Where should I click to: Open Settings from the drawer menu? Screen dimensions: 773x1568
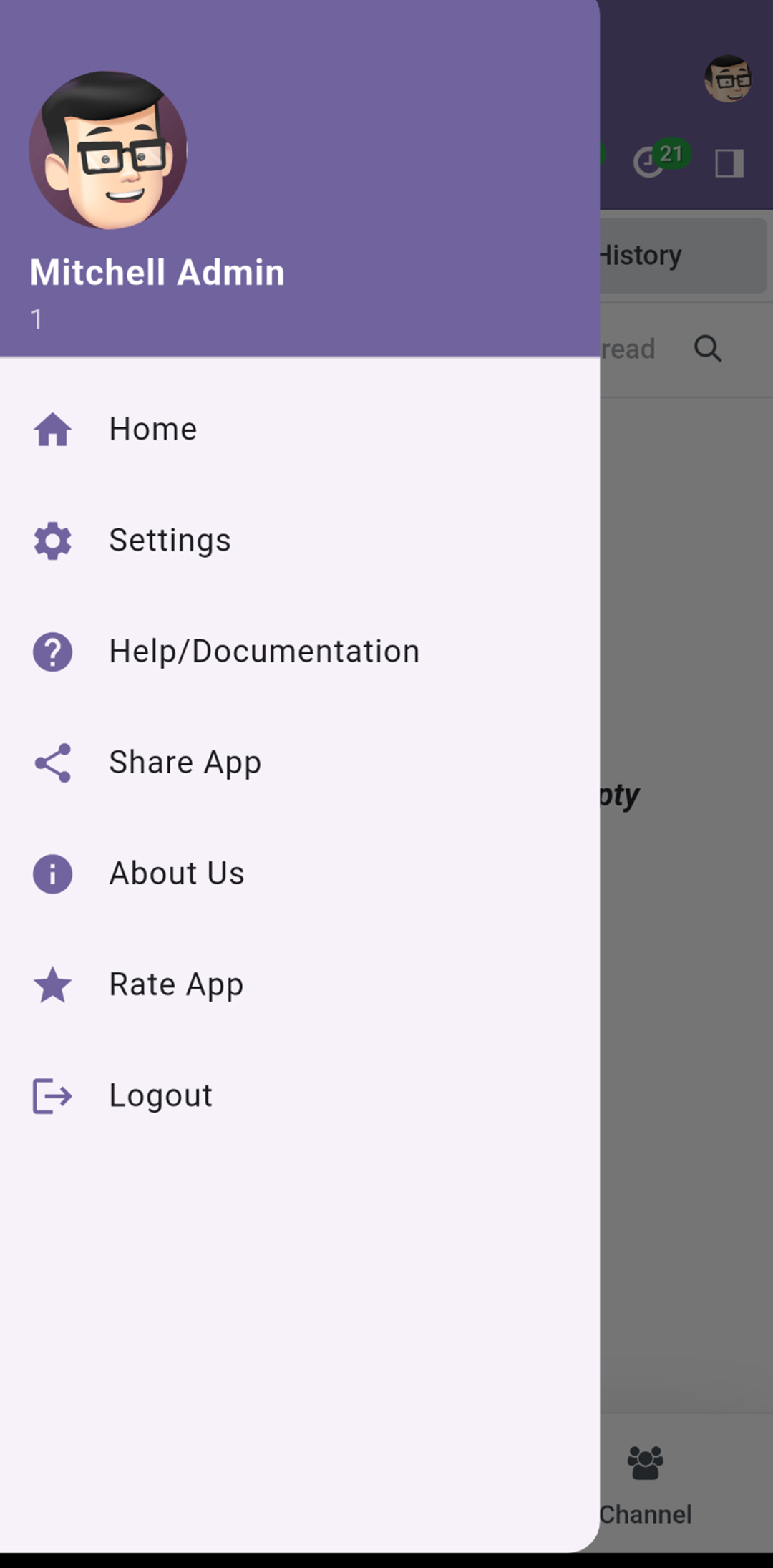(x=170, y=541)
